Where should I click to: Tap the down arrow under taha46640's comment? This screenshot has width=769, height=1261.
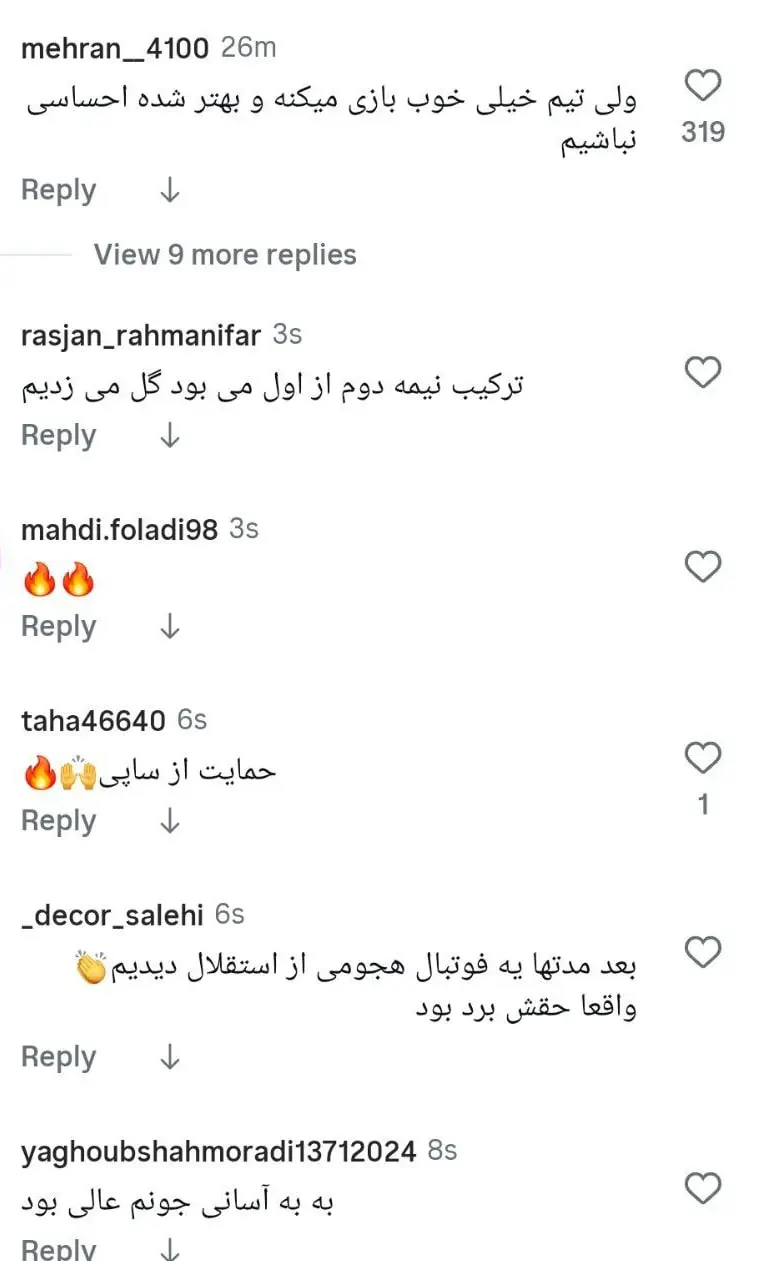[x=170, y=821]
